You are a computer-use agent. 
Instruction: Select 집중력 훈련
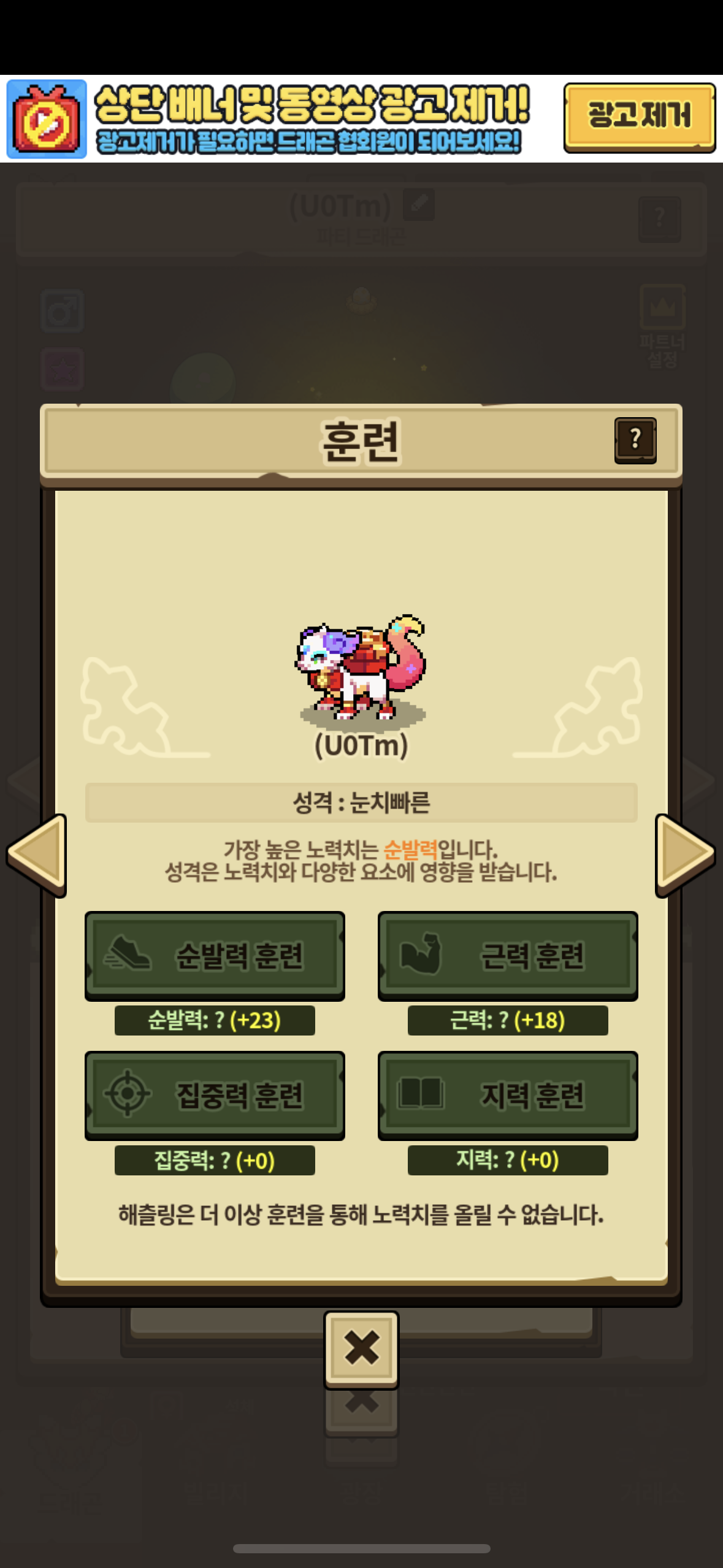coord(215,1094)
